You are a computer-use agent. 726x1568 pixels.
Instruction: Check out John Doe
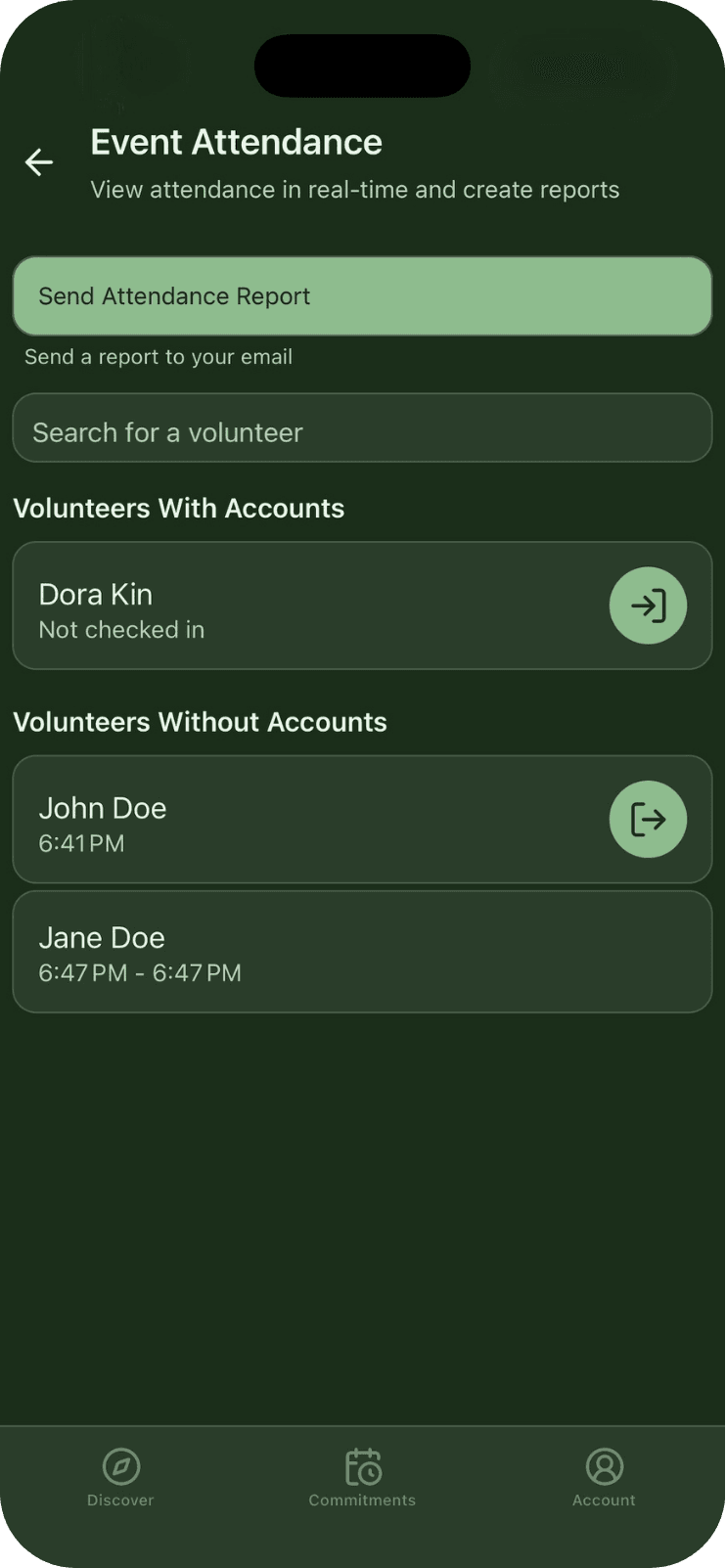(648, 819)
